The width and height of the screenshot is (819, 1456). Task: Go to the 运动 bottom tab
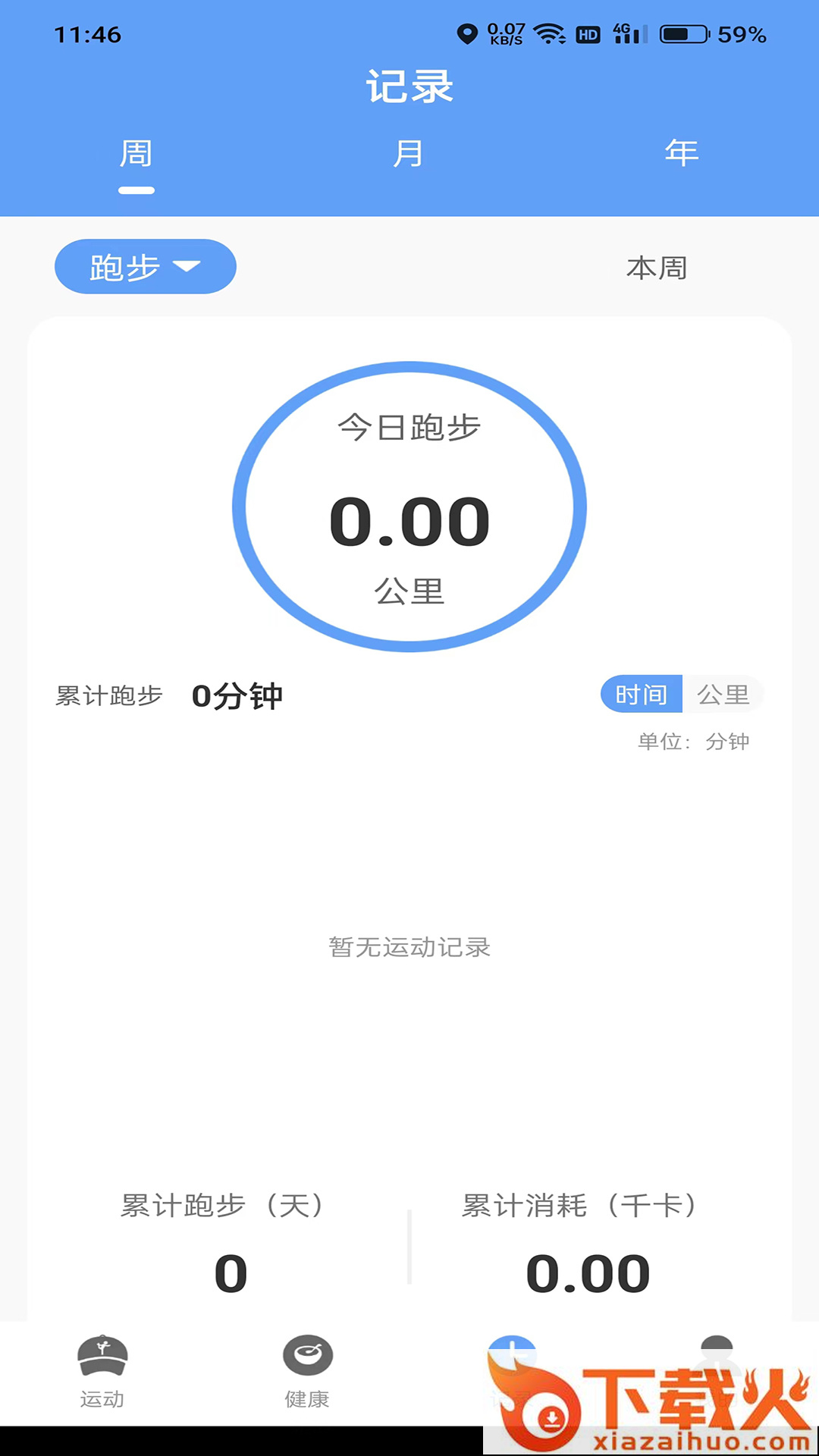pyautogui.click(x=102, y=1371)
